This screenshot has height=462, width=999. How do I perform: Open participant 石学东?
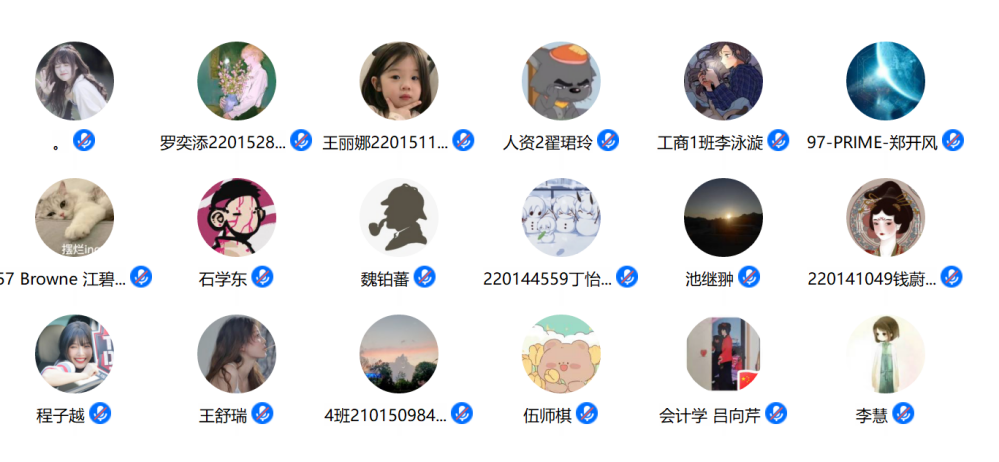[x=236, y=218]
